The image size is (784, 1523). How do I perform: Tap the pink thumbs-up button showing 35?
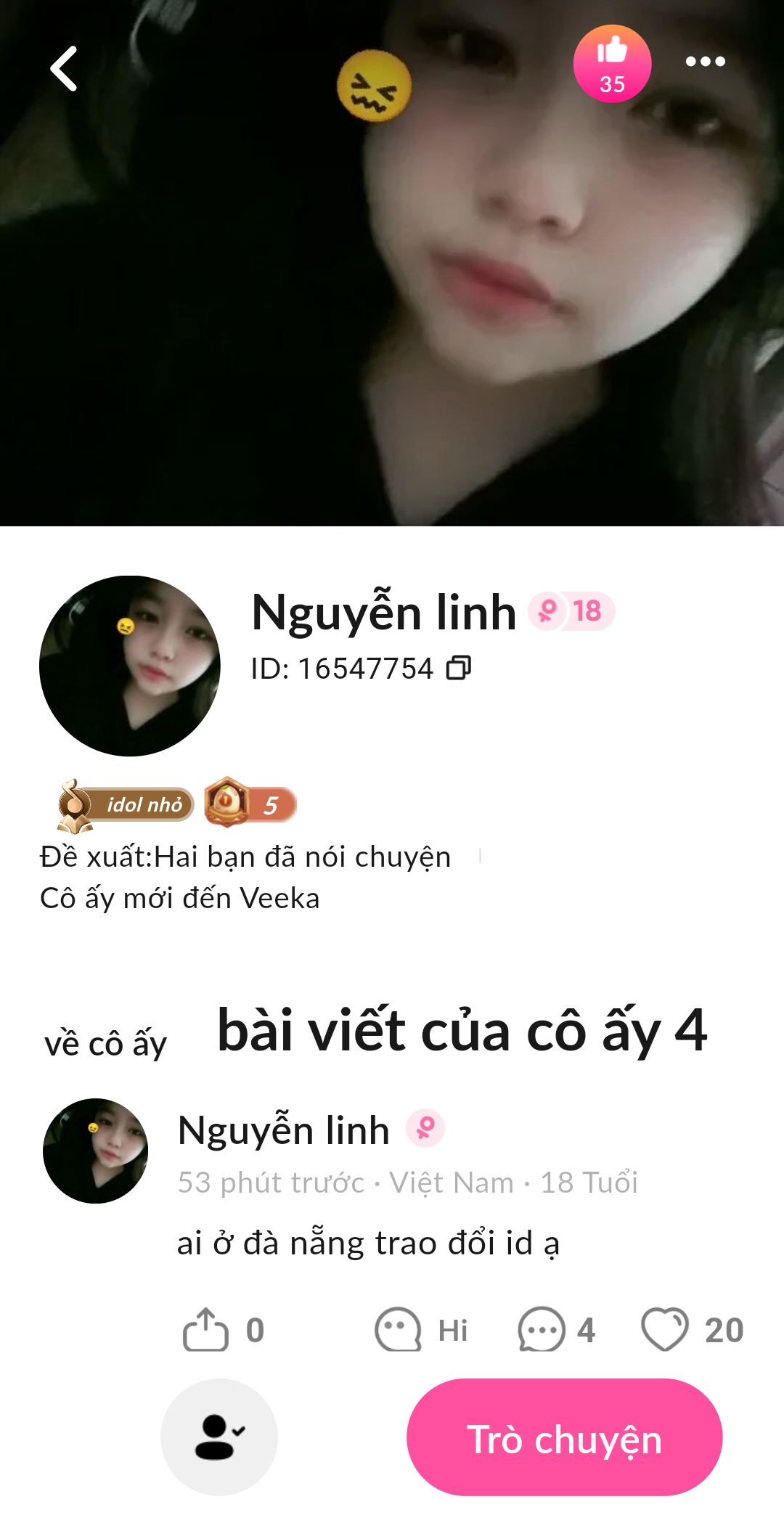click(x=612, y=64)
